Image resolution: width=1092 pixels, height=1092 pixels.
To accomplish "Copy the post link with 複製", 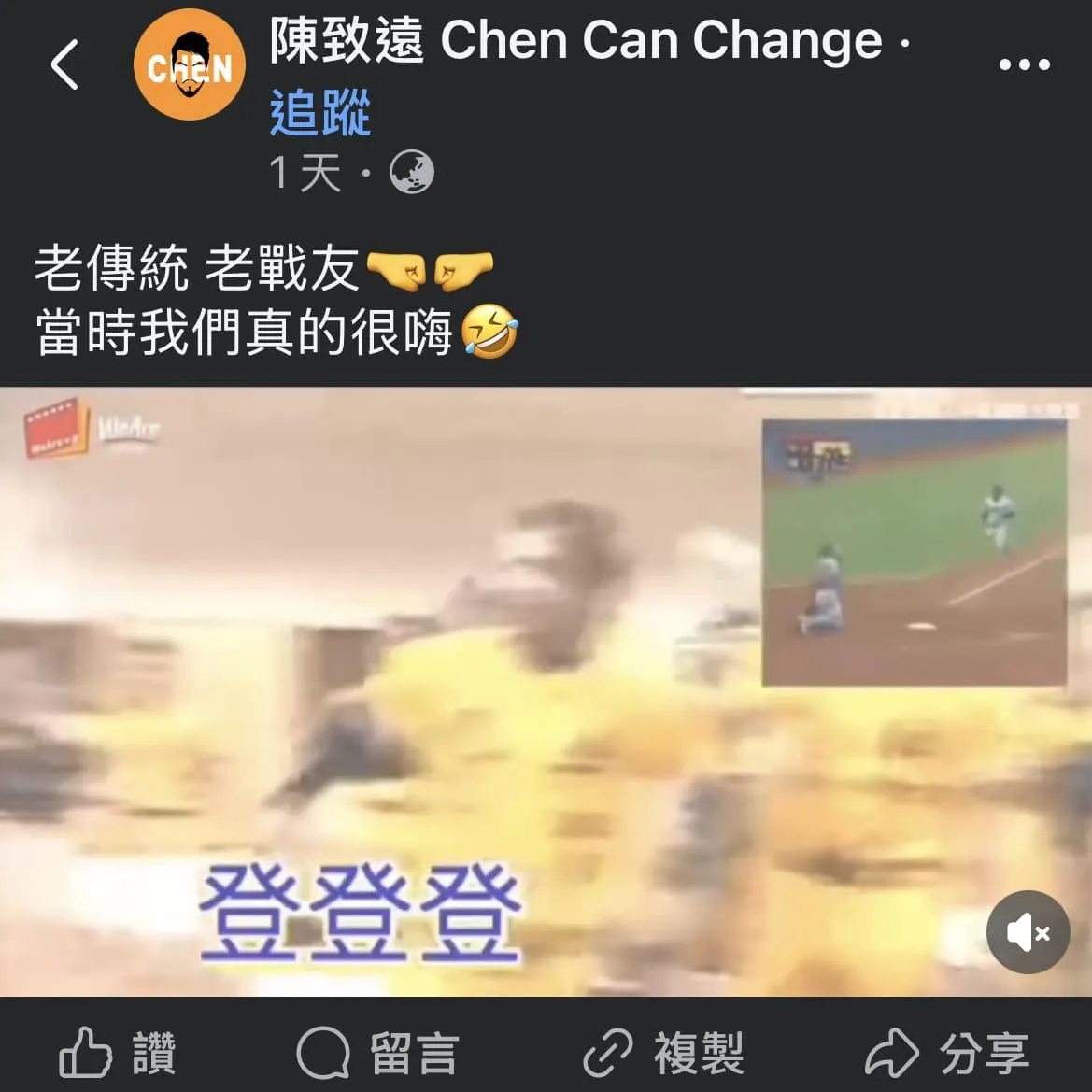I will point(664,1053).
